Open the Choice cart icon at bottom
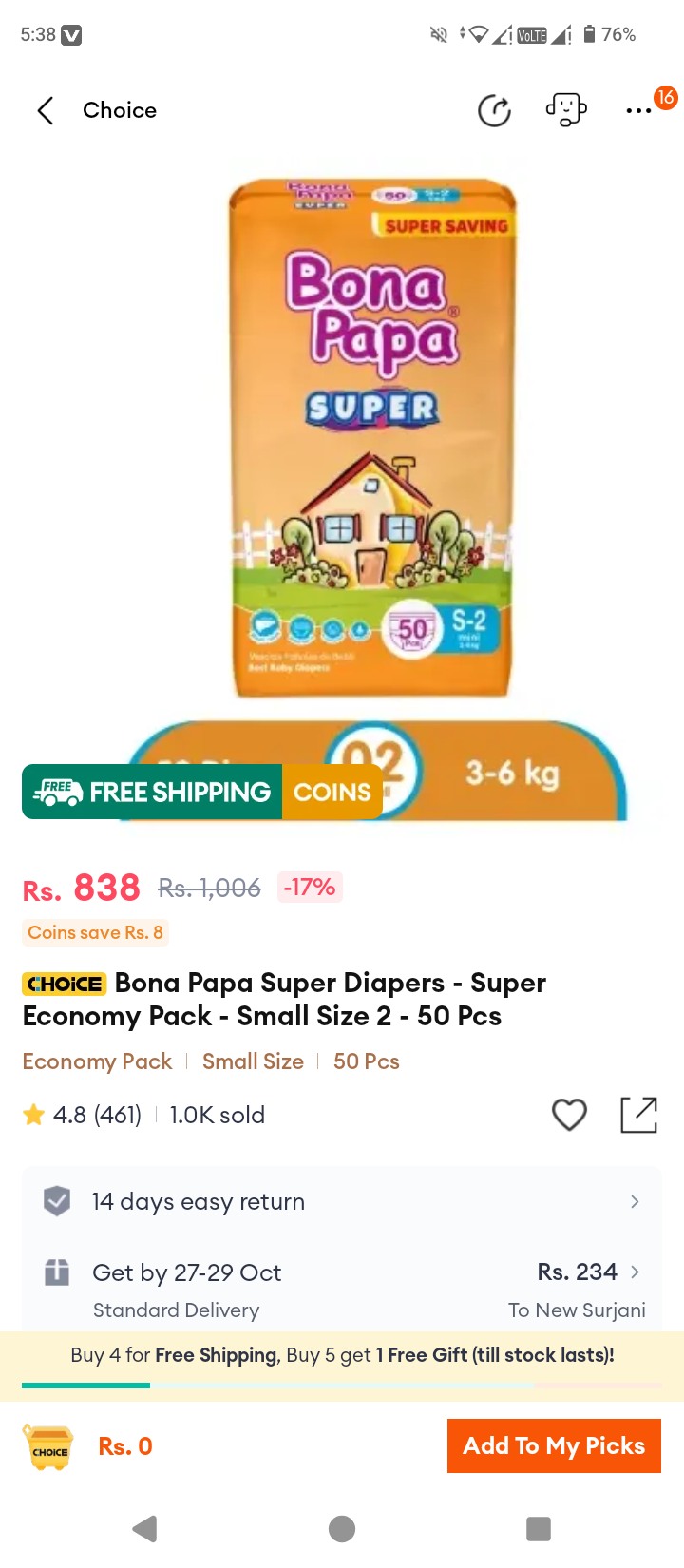This screenshot has height=1568, width=684. (49, 1447)
